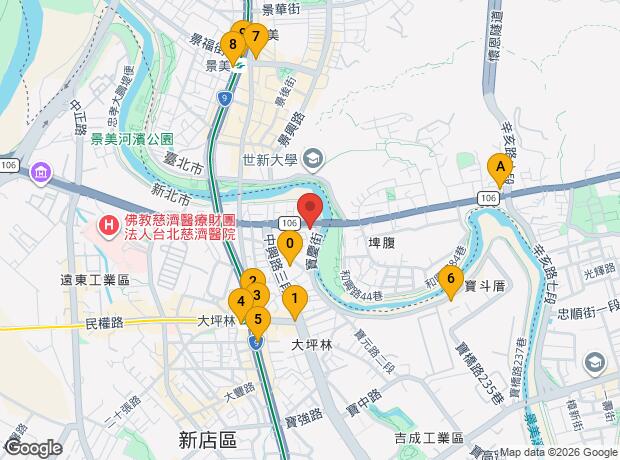Open marker 1 near 大坪林
This screenshot has height=460, width=620.
tap(295, 302)
